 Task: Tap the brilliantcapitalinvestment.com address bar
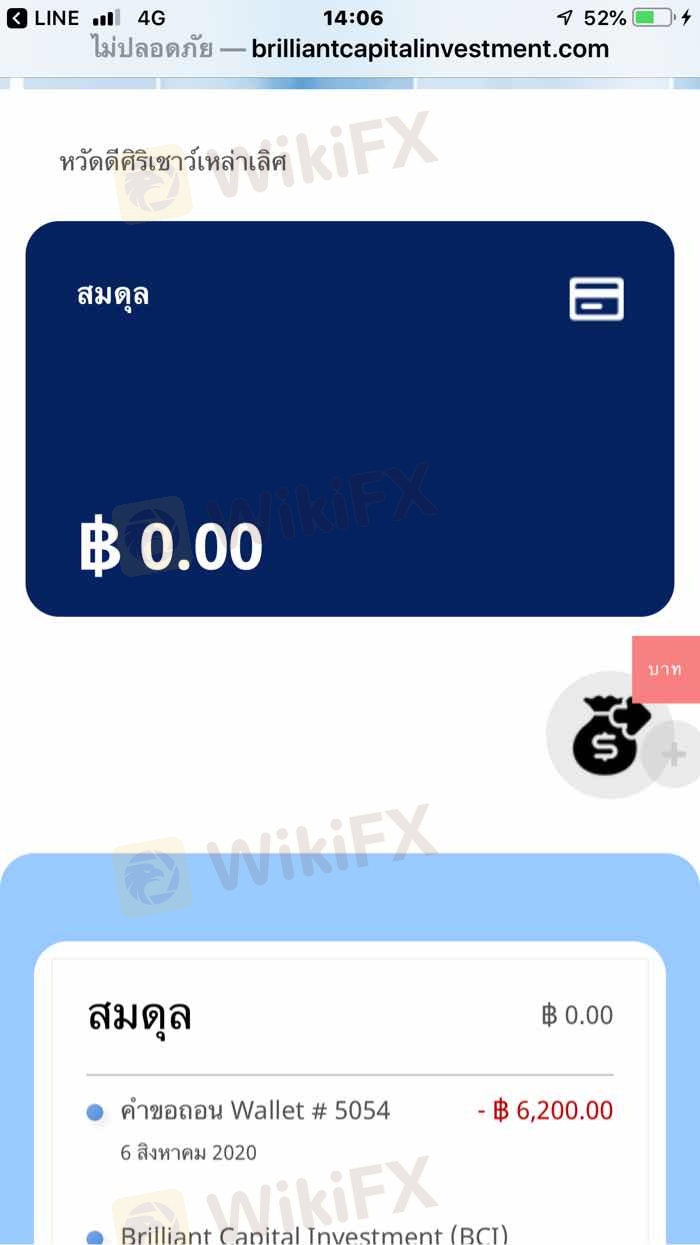pos(350,48)
